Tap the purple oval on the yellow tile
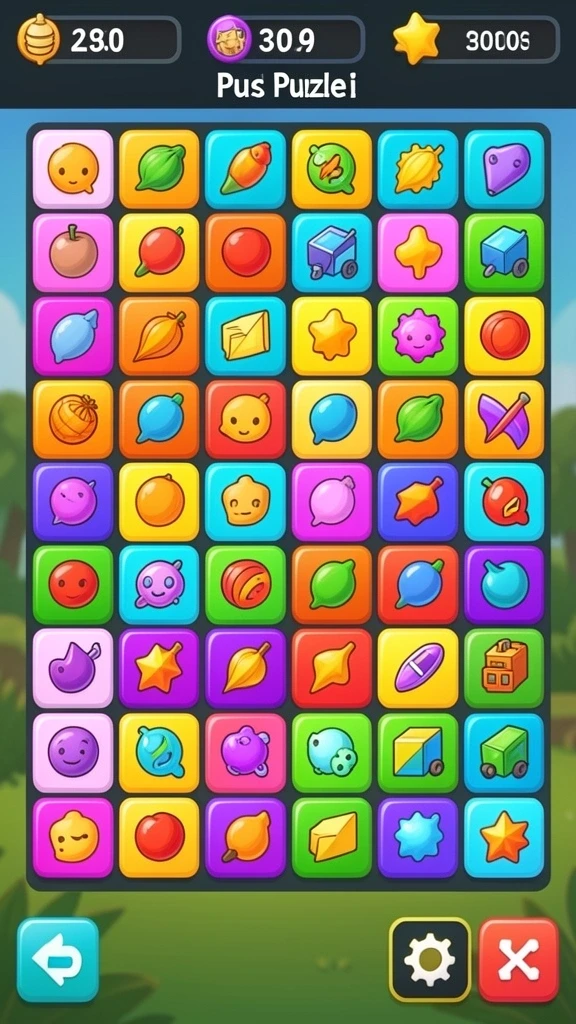This screenshot has width=576, height=1024. [418, 668]
